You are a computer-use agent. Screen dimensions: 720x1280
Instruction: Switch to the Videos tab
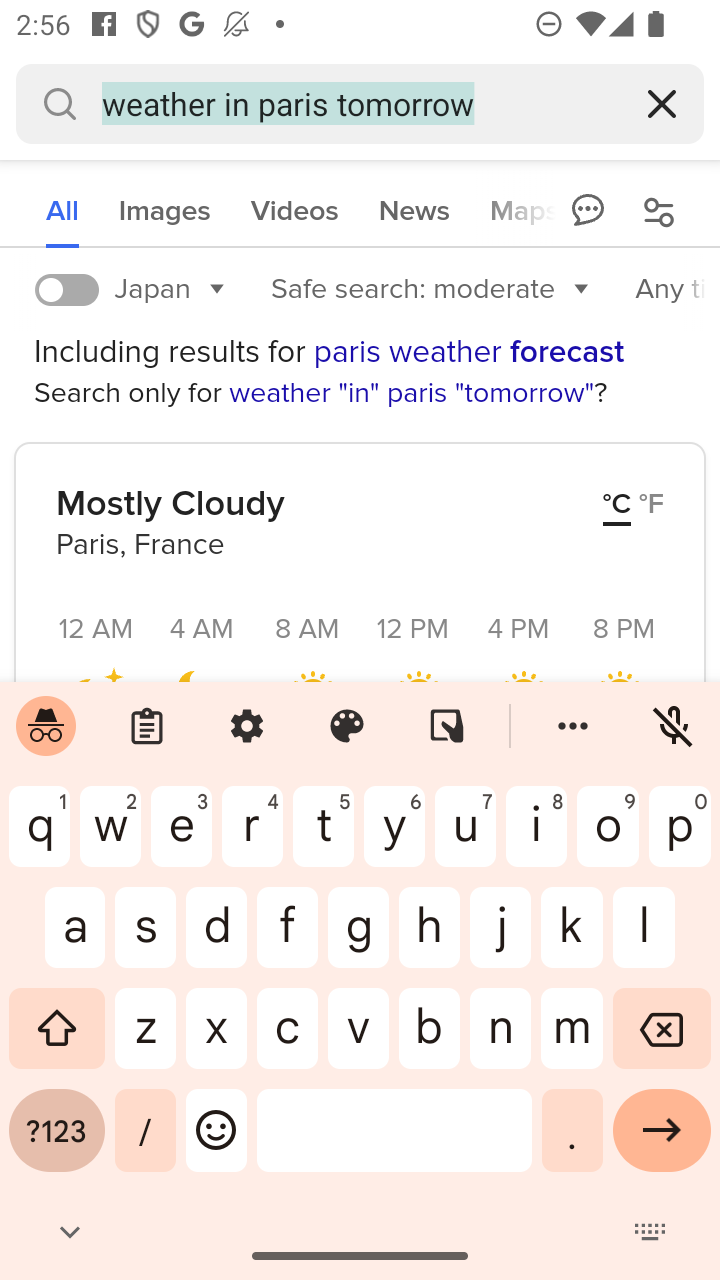[294, 211]
